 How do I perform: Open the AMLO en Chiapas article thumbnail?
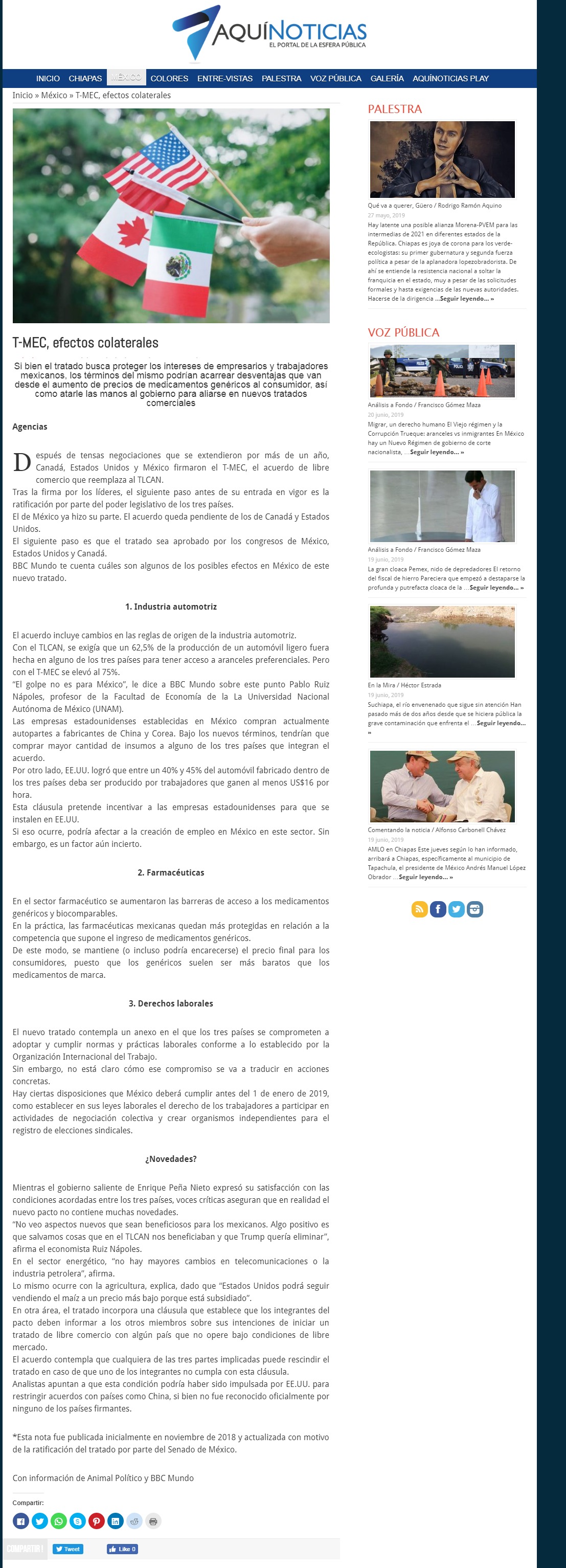pos(442,787)
